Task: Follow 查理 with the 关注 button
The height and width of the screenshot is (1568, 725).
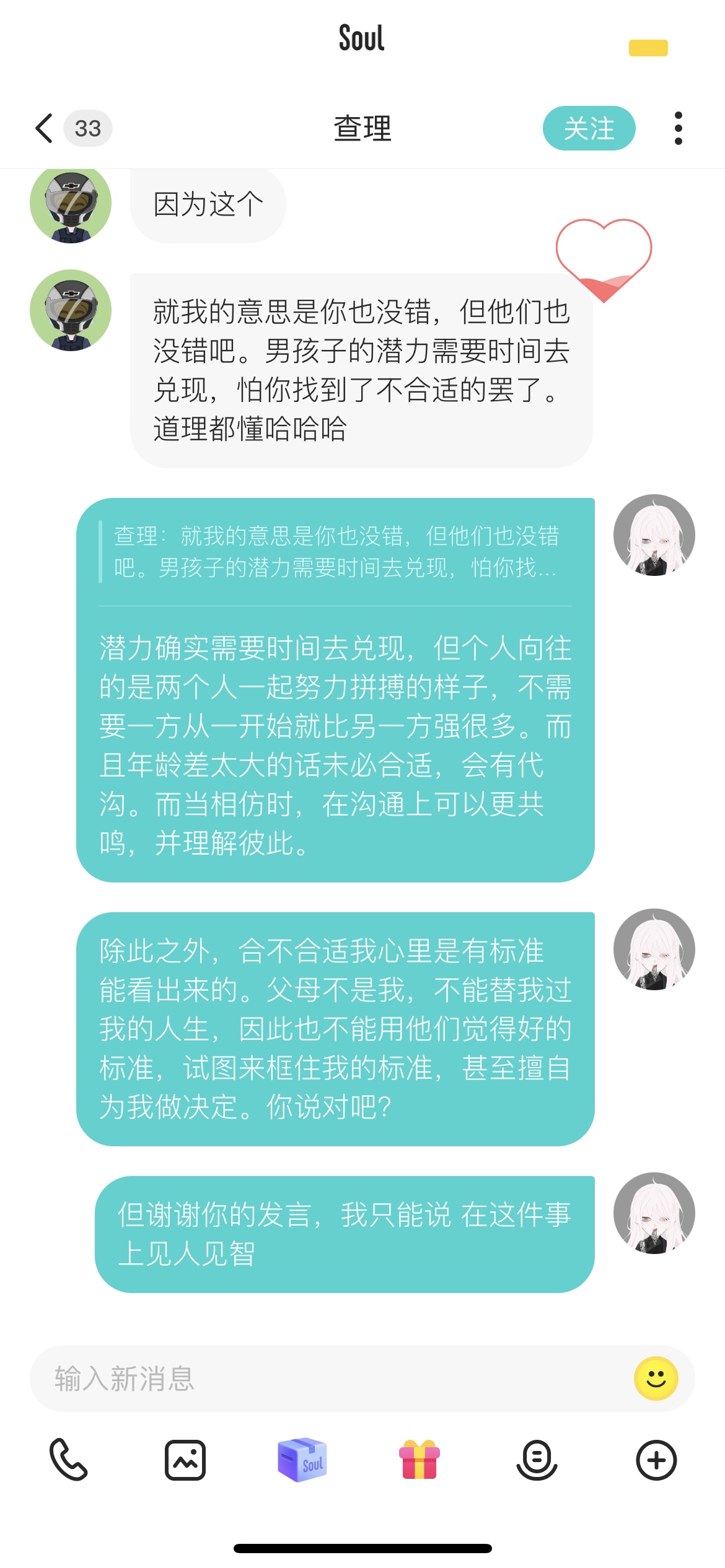Action: [589, 128]
